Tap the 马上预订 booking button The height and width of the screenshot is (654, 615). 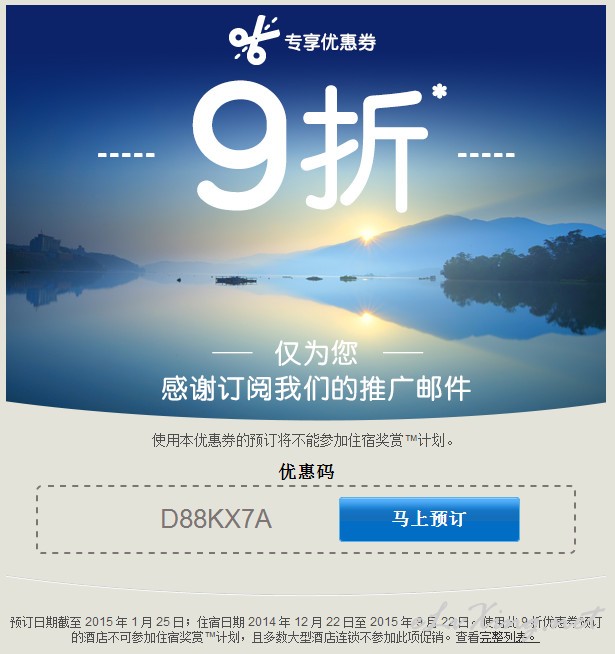(x=429, y=519)
